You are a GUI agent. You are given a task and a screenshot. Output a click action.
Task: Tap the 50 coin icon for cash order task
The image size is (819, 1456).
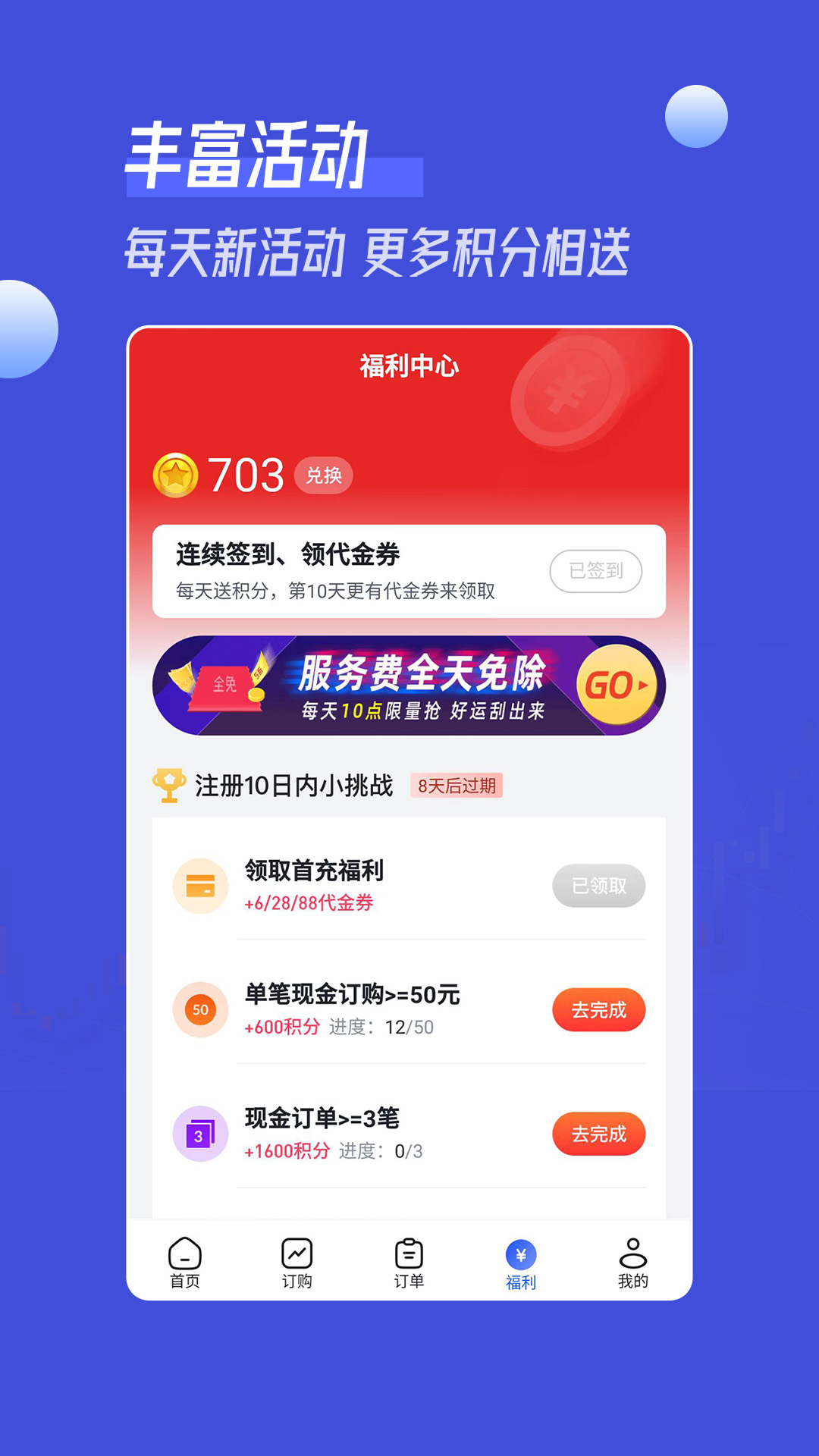click(x=199, y=1009)
